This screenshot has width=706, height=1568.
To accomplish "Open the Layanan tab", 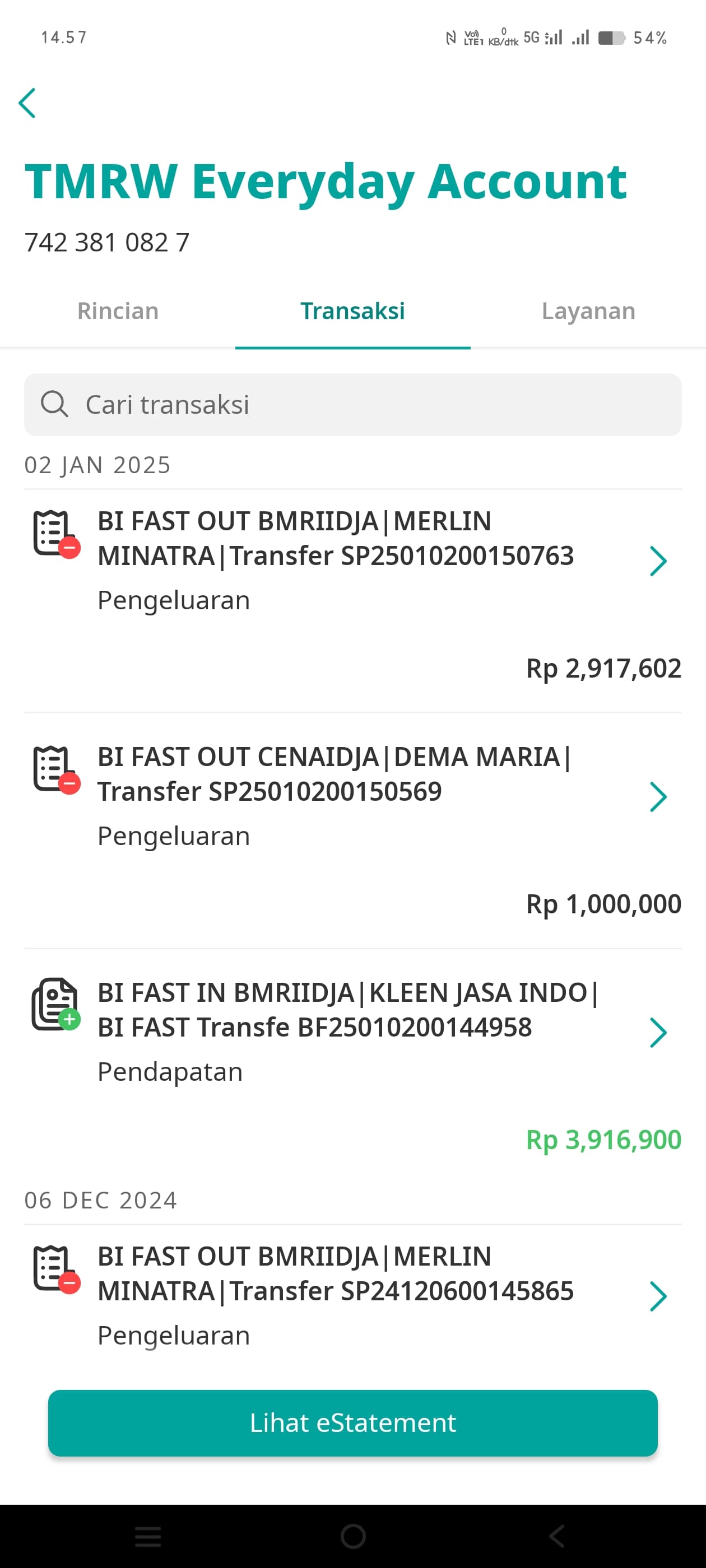I will (x=588, y=311).
